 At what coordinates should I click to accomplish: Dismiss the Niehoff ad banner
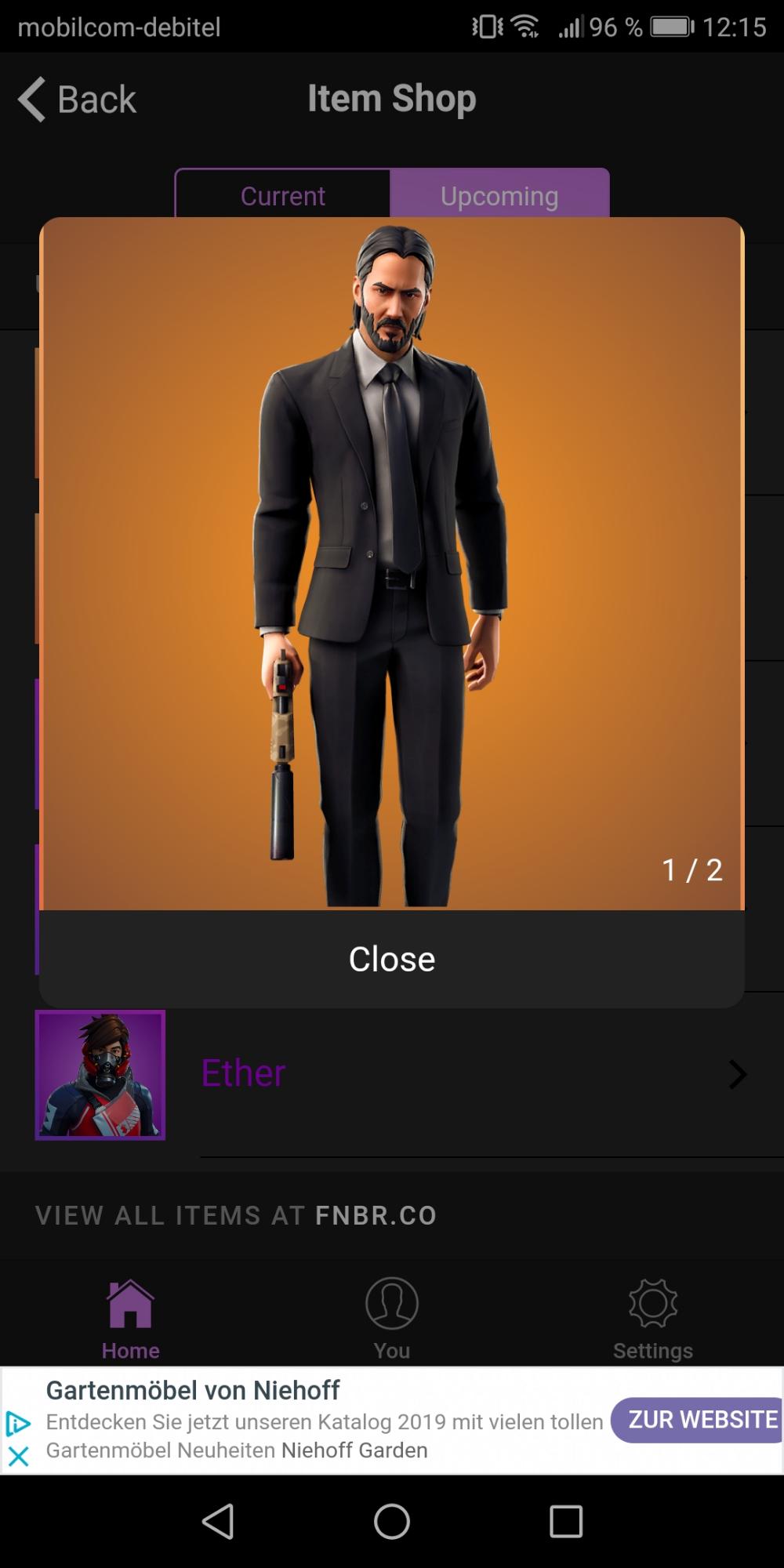pos(18,1457)
